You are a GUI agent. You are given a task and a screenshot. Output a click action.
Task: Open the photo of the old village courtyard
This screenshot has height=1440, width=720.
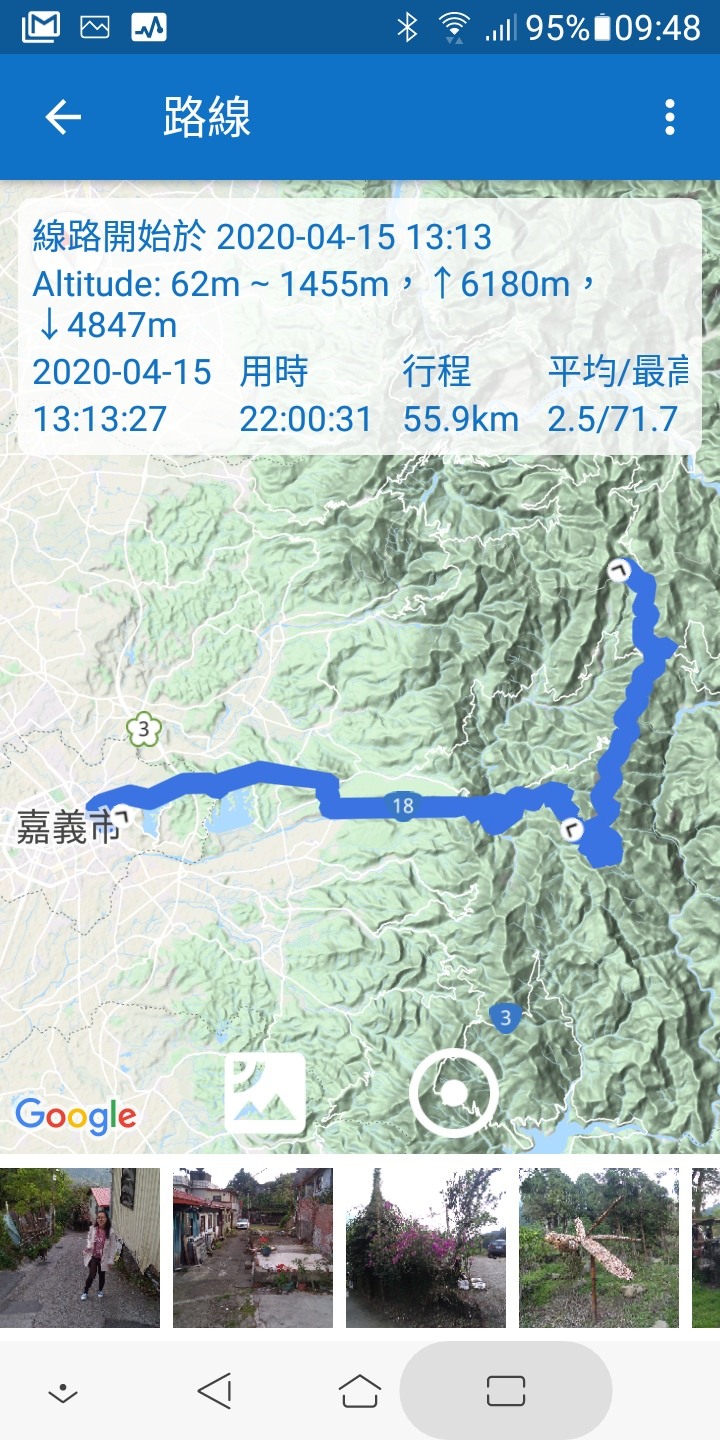253,1247
